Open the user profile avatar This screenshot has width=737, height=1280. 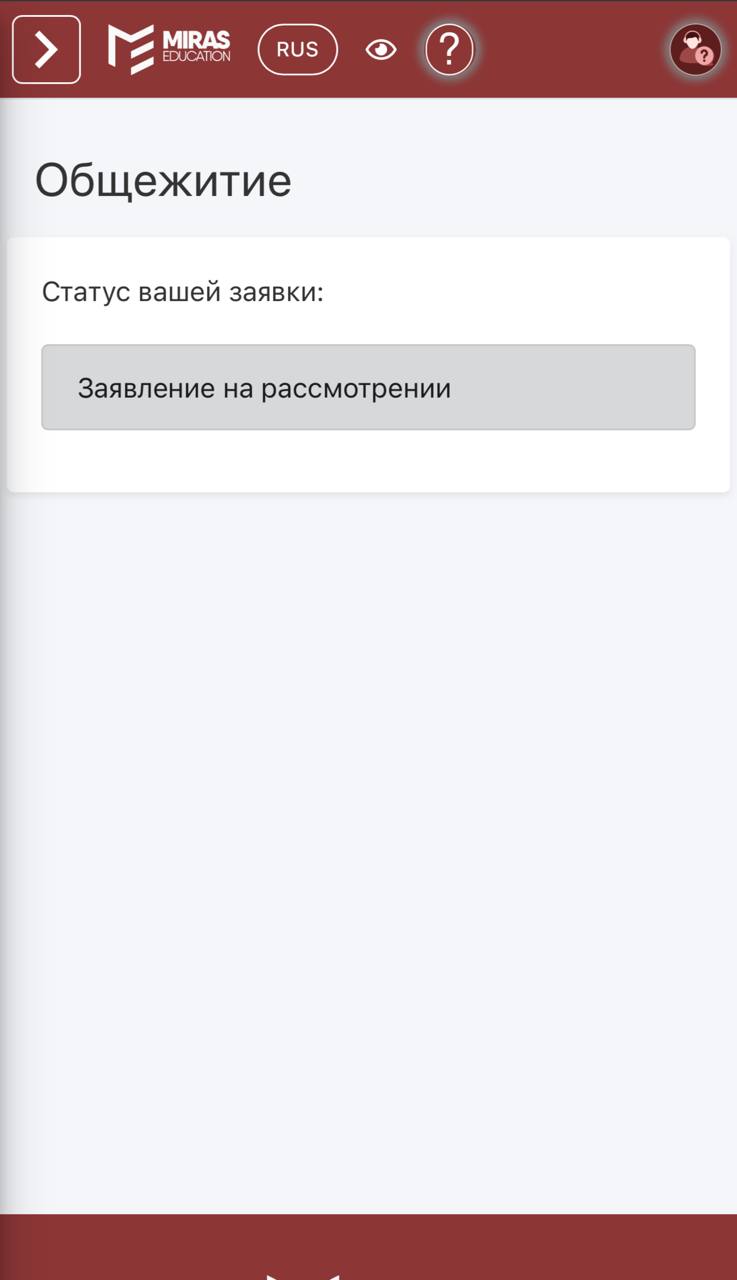tap(695, 49)
